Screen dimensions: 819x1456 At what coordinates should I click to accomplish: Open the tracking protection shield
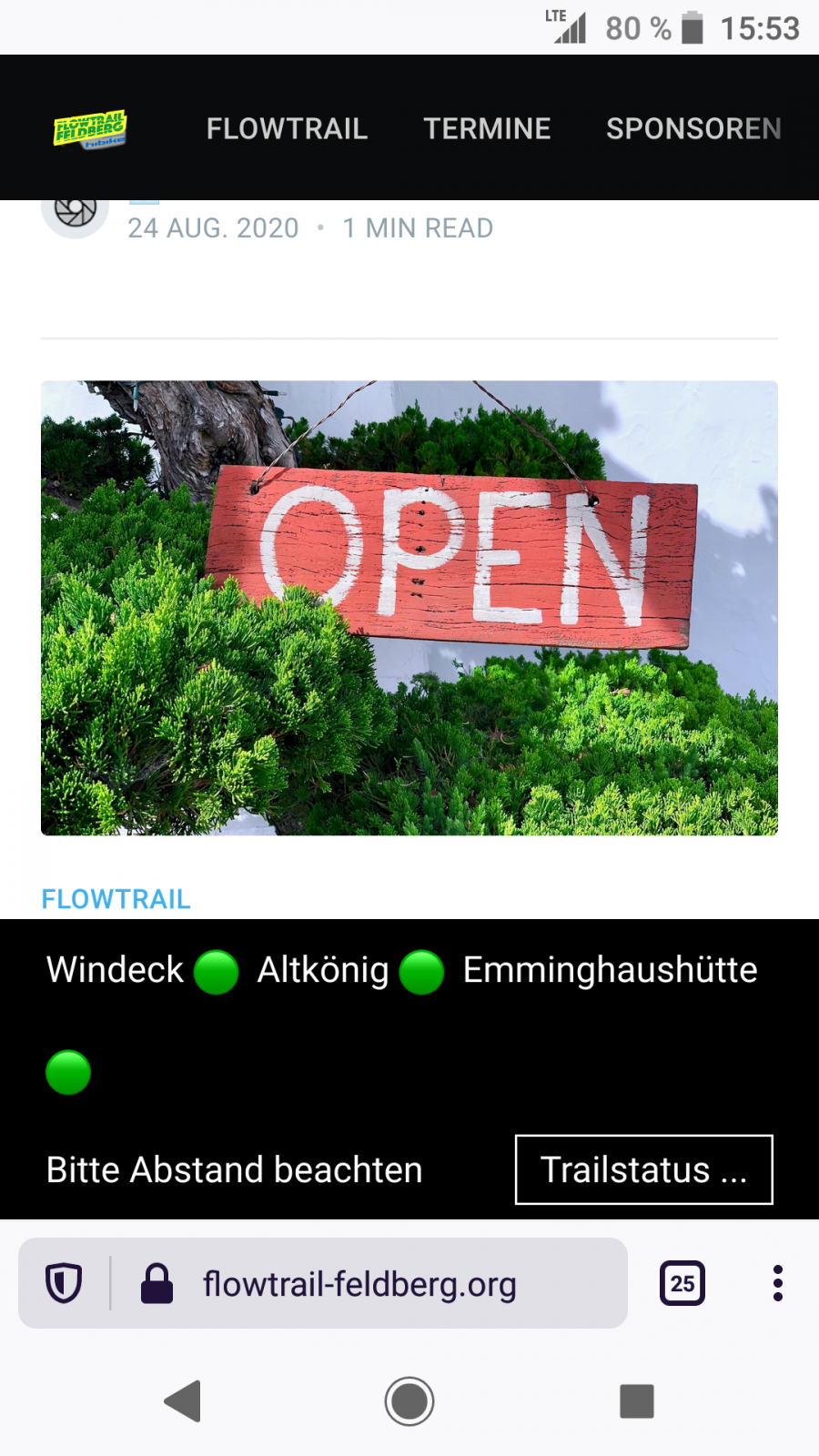pyautogui.click(x=64, y=1283)
